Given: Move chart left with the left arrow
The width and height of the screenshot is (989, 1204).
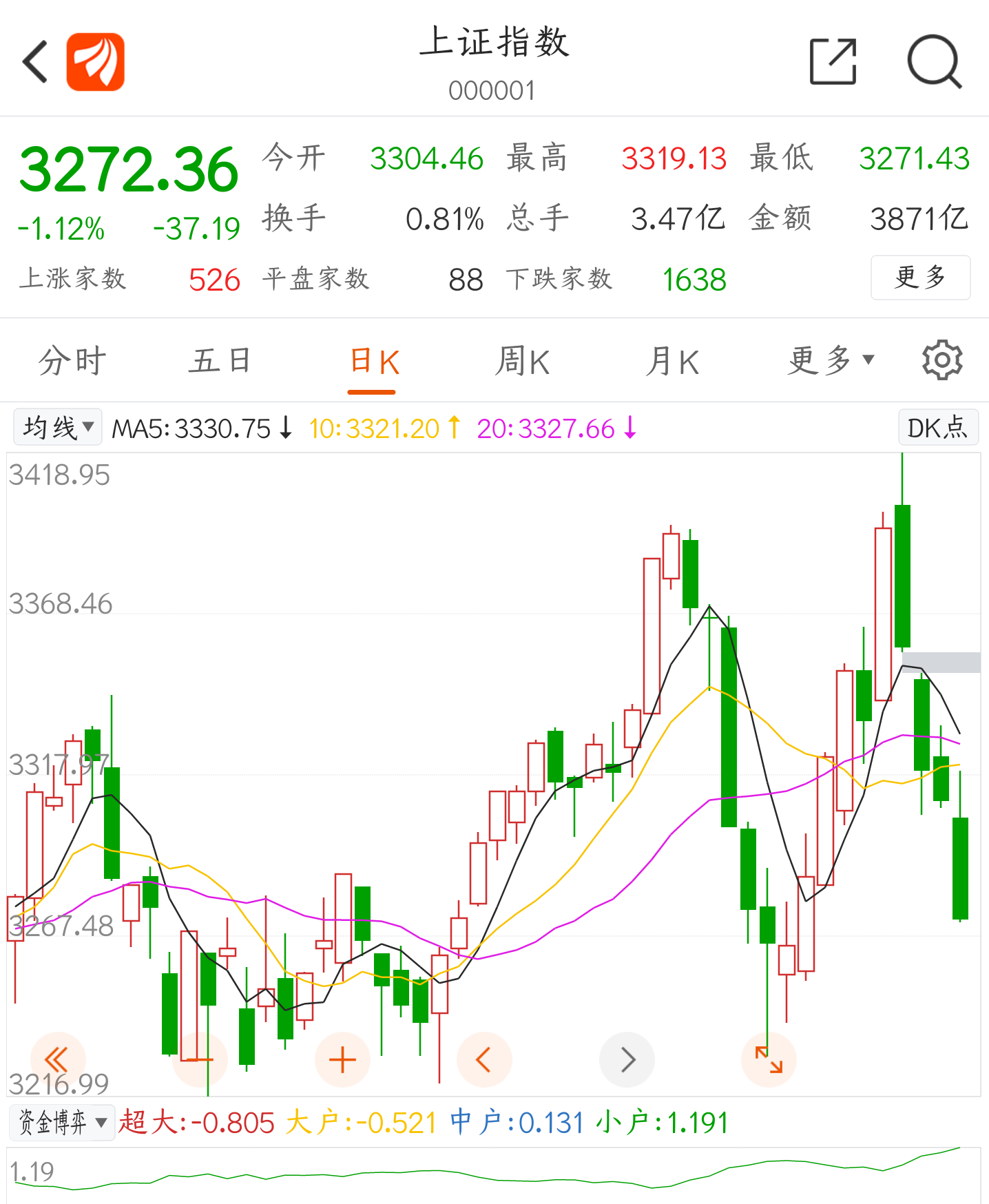Looking at the screenshot, I should coord(484,1059).
